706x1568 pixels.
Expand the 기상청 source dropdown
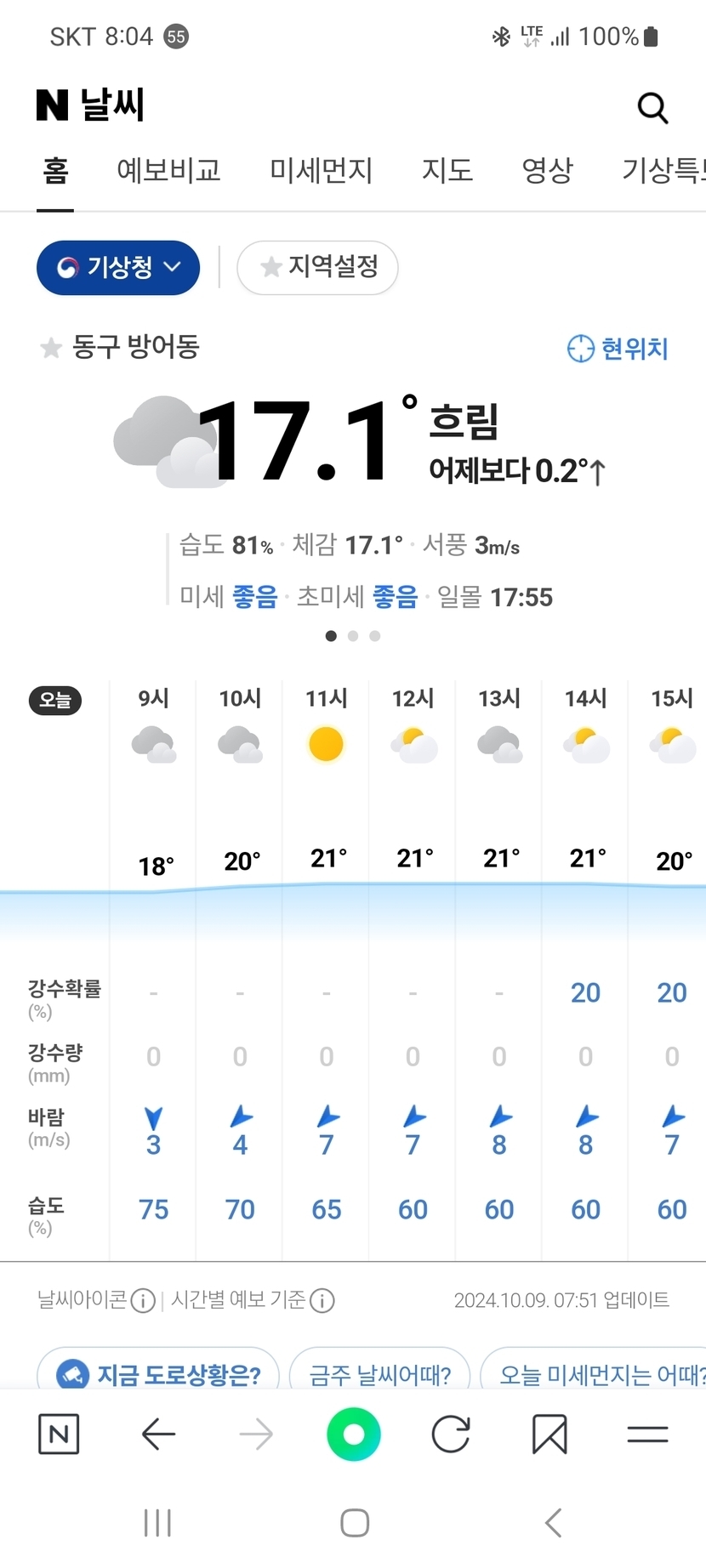pos(118,268)
